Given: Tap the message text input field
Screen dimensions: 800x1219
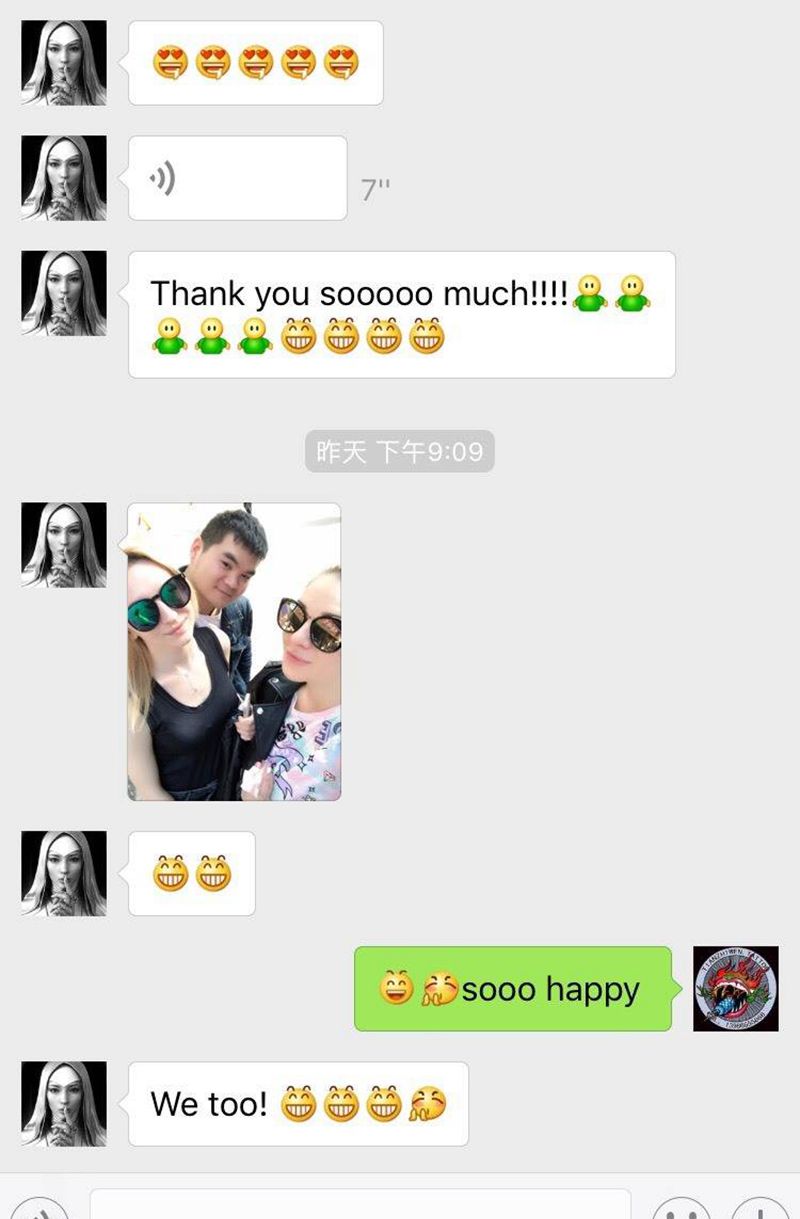Looking at the screenshot, I should pos(360,1204).
